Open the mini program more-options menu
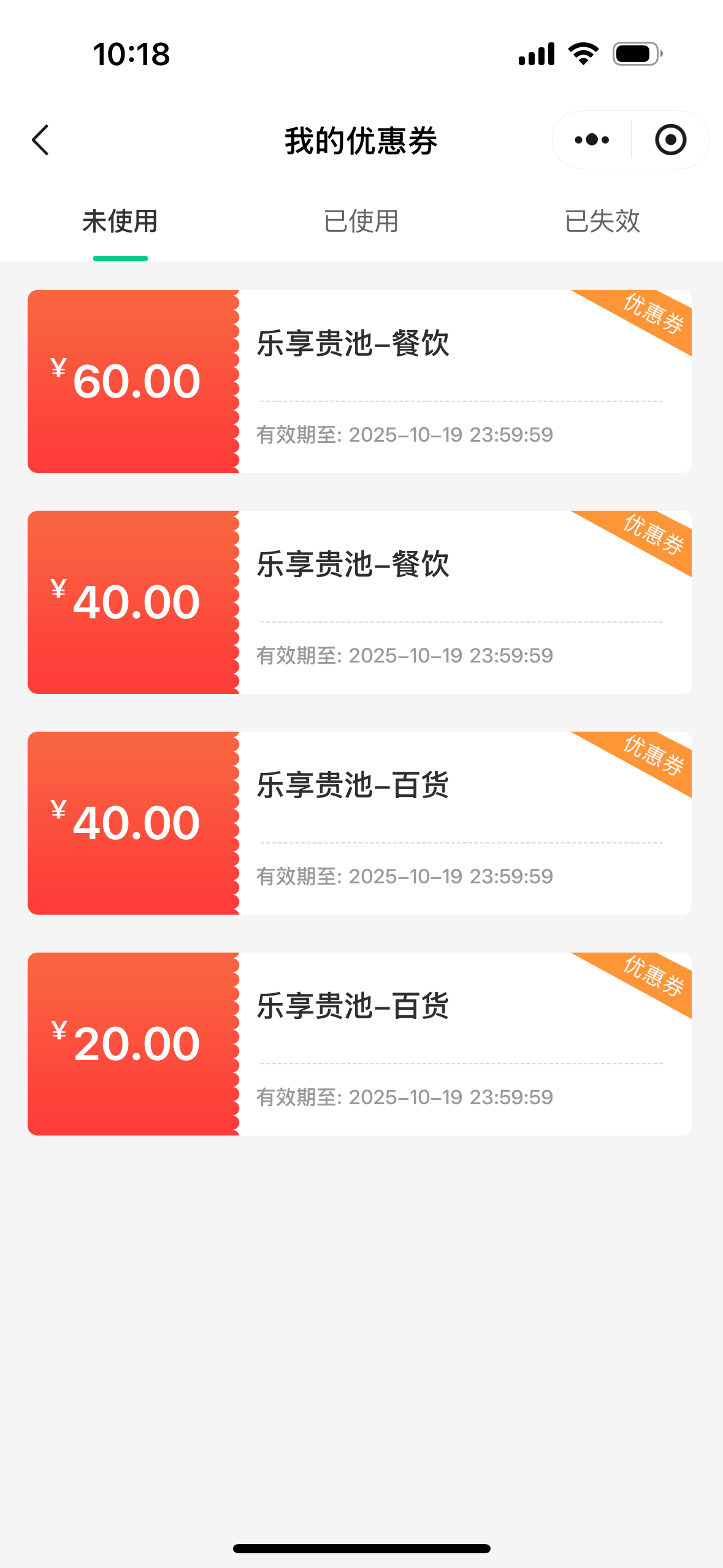 592,140
